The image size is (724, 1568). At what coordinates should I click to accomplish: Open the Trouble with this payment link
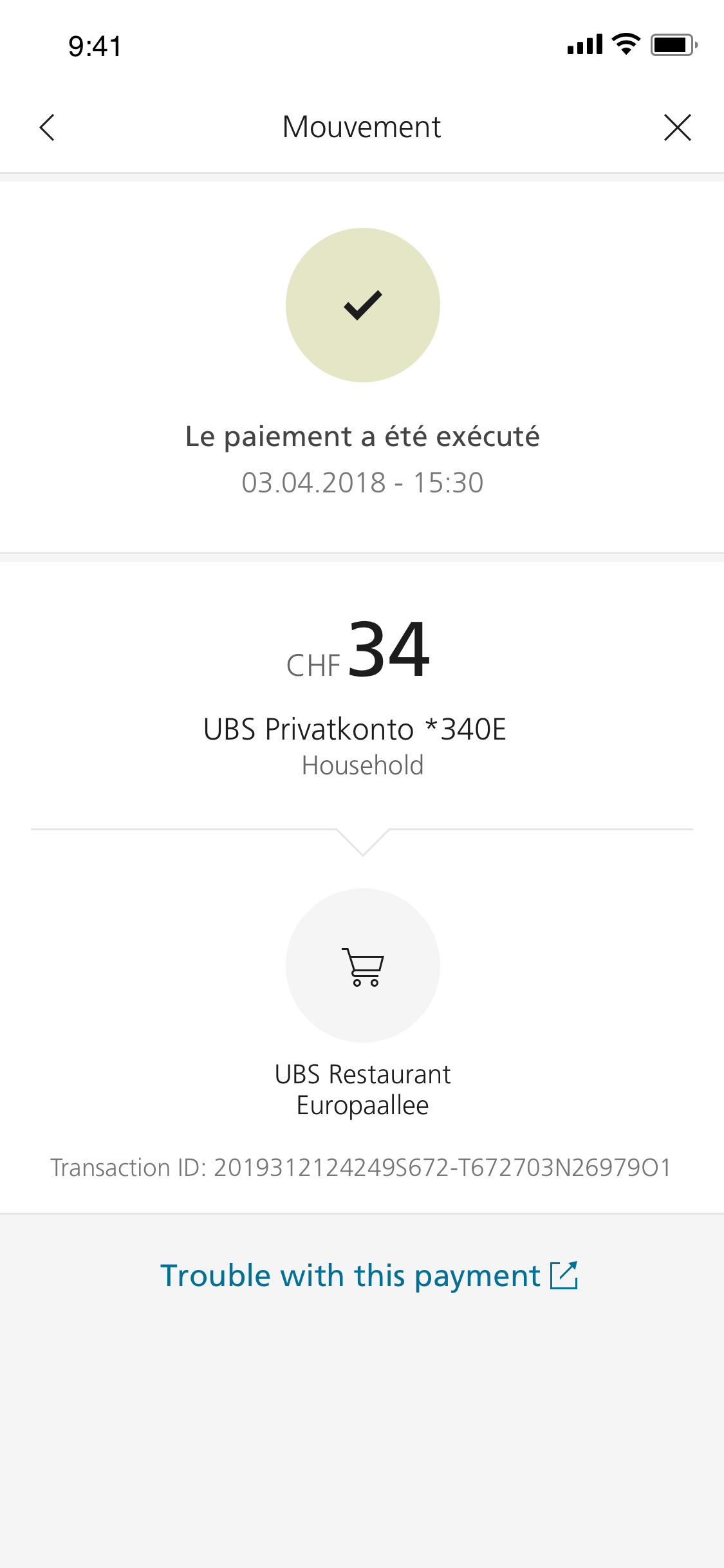(x=368, y=1276)
